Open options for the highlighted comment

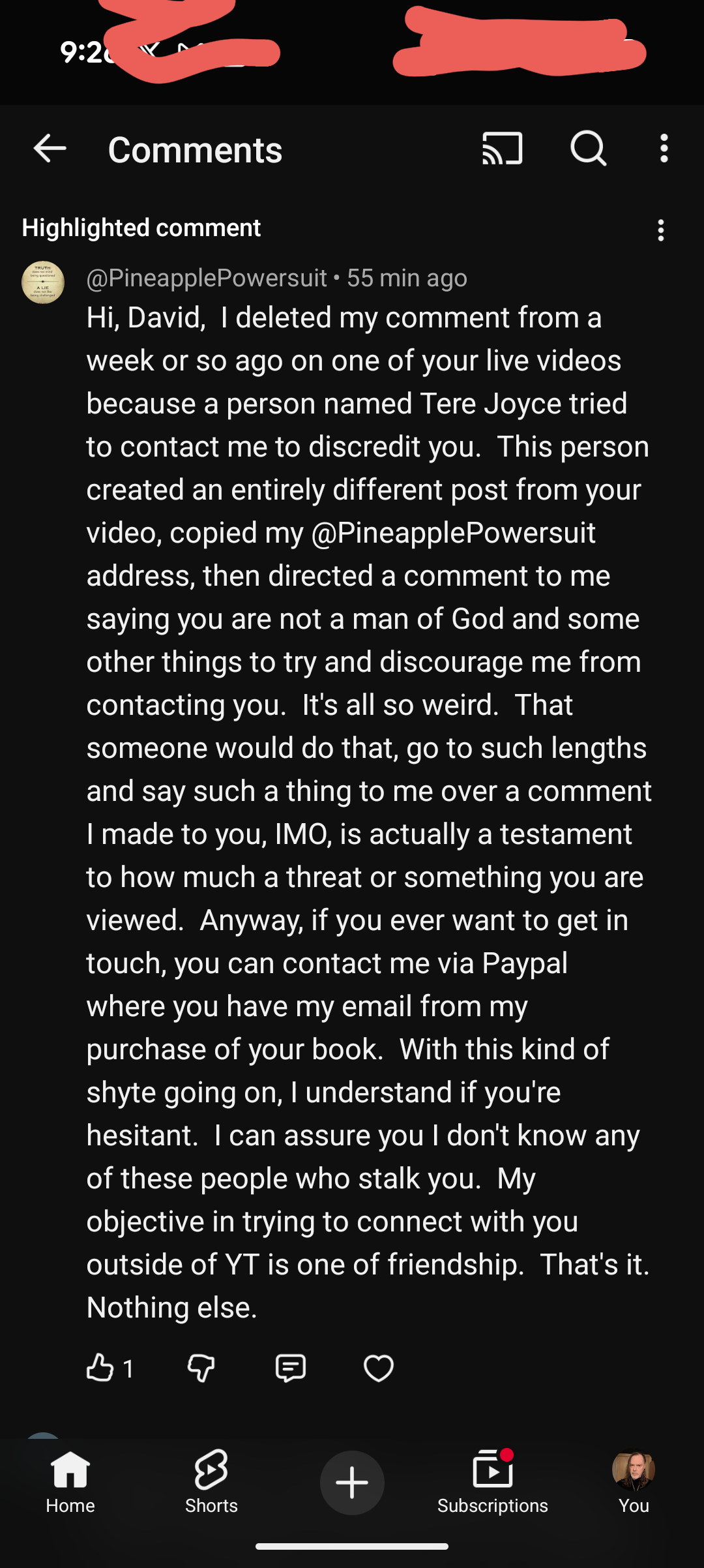[661, 230]
